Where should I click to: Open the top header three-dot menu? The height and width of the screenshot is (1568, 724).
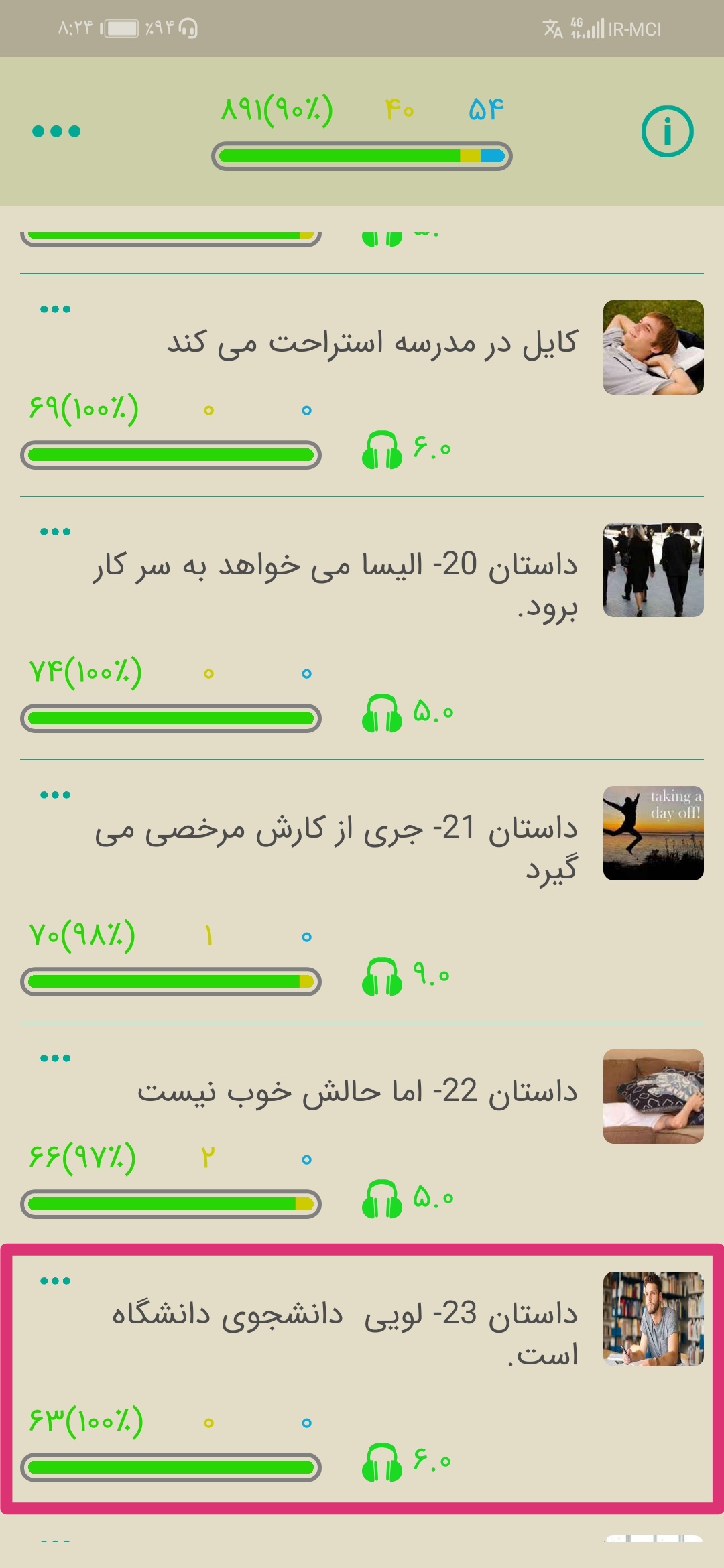pos(56,131)
